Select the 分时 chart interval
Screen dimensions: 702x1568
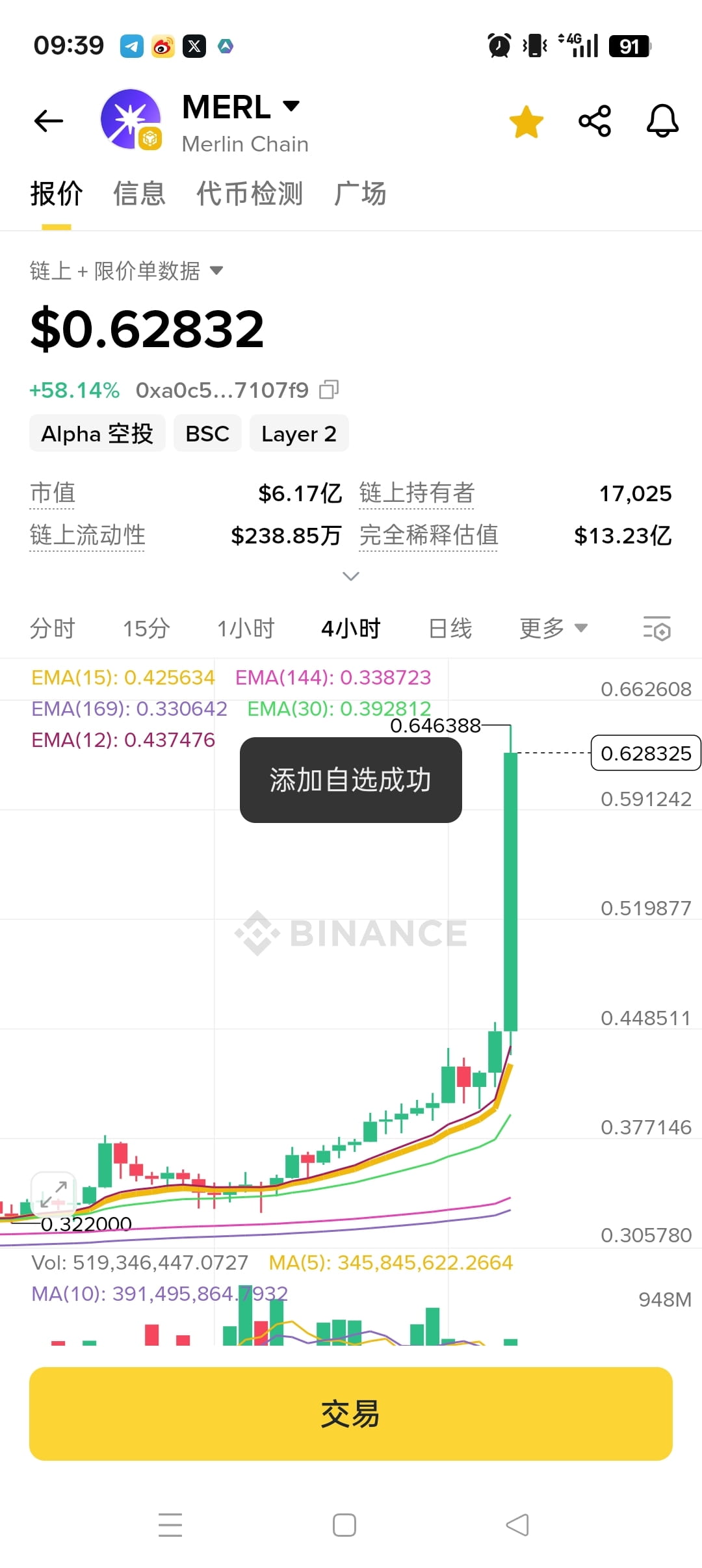click(x=53, y=629)
